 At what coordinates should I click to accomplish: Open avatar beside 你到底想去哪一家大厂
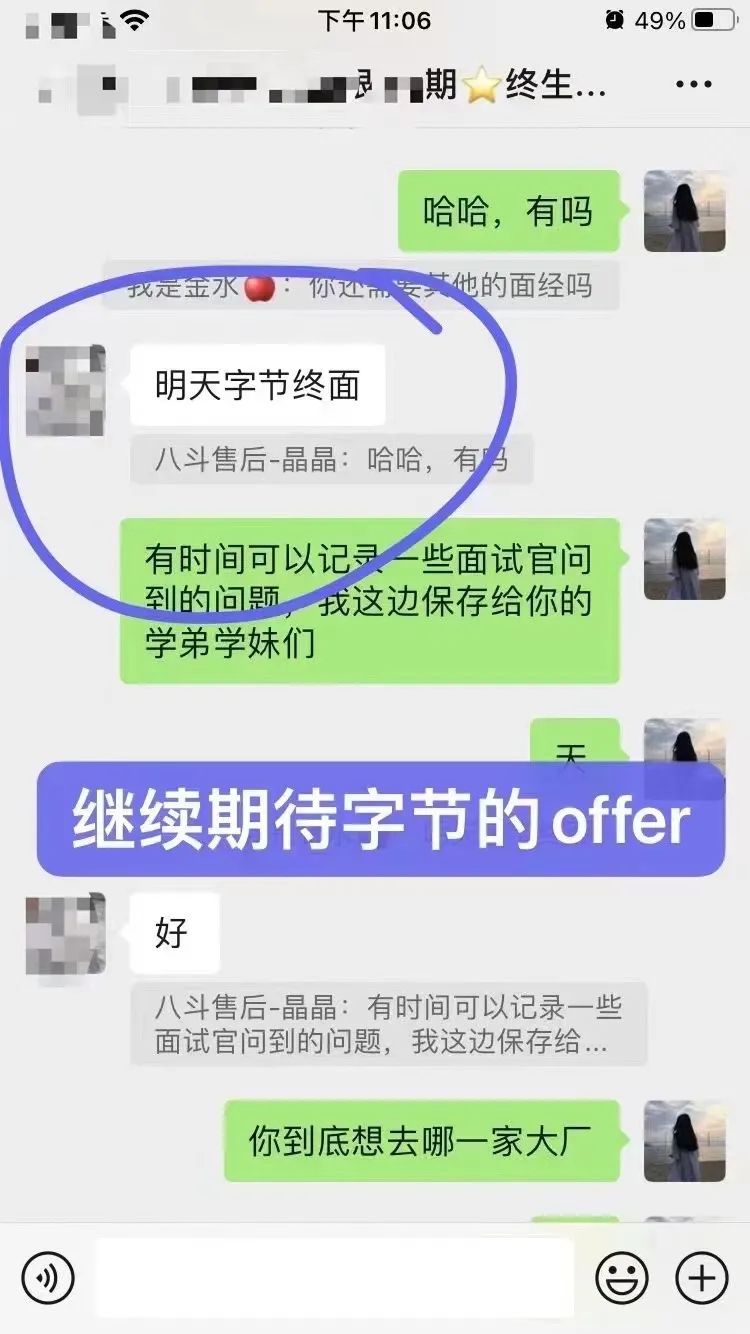click(x=684, y=1141)
